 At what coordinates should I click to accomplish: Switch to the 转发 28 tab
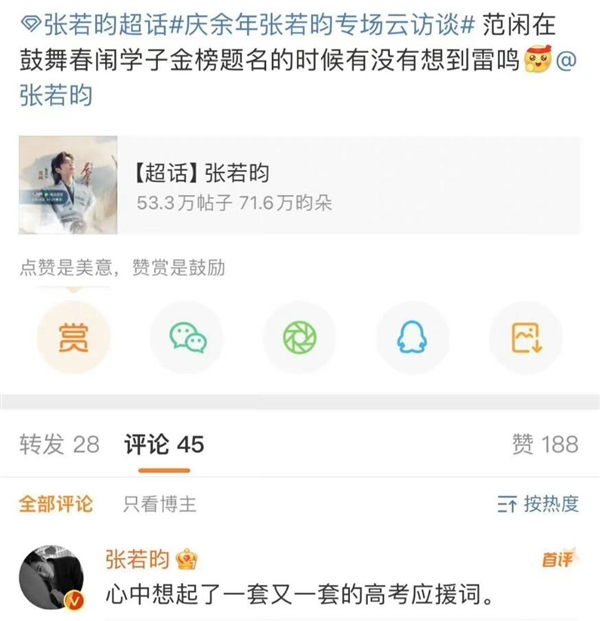59,444
